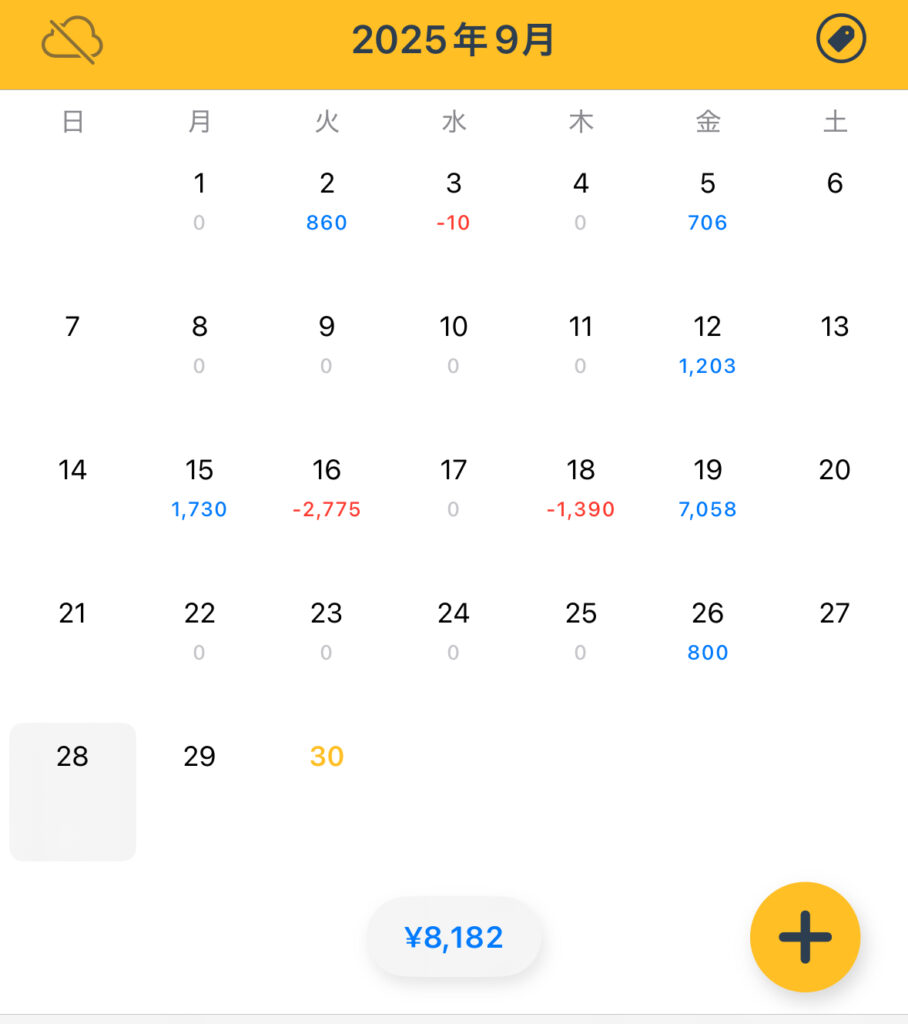Select day 1 in calendar
Screen dimensions: 908x1024
pyautogui.click(x=200, y=199)
